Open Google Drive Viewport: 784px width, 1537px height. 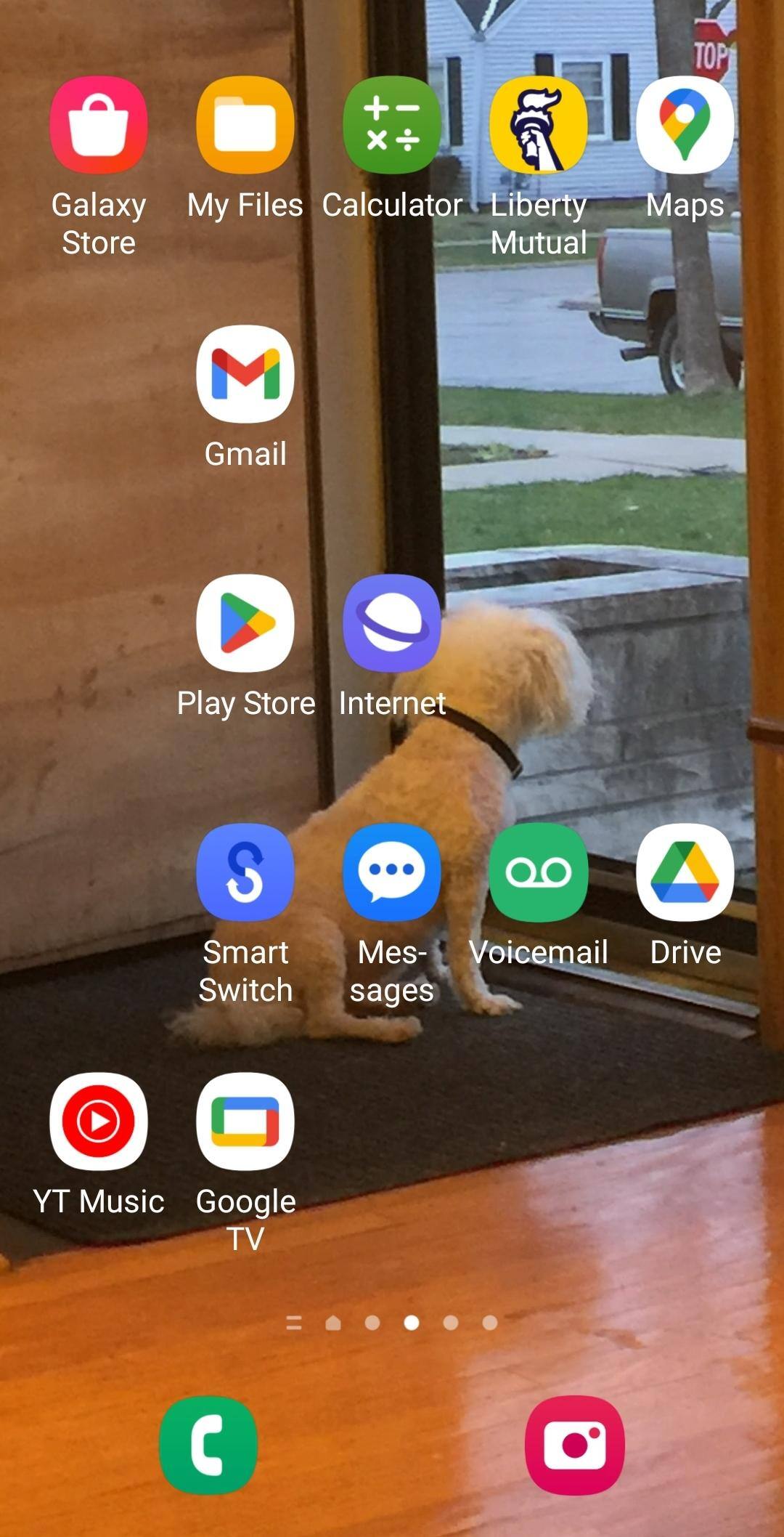point(685,872)
